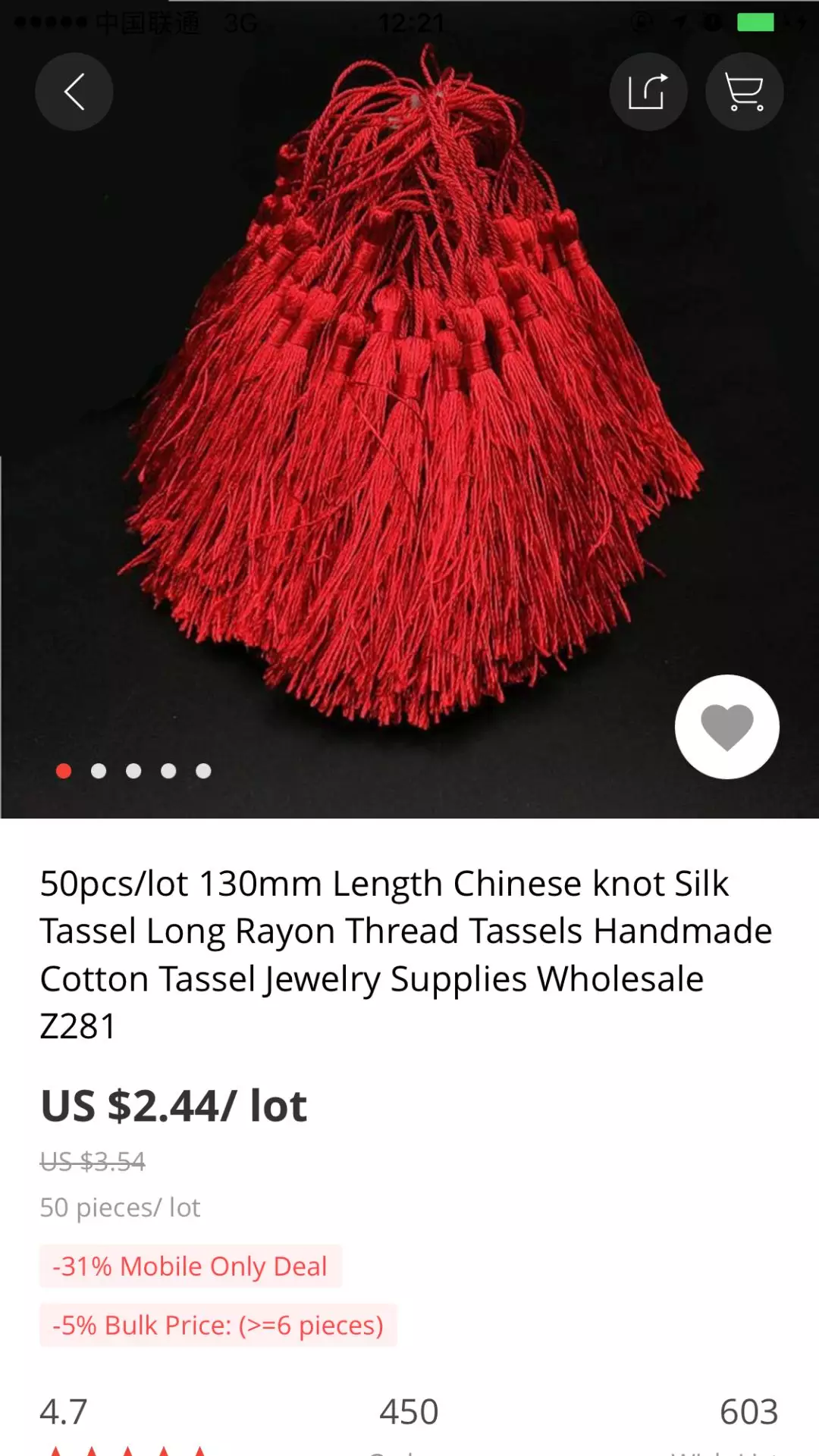Share this tassel product
Viewport: 819px width, 1456px height.
coord(648,92)
